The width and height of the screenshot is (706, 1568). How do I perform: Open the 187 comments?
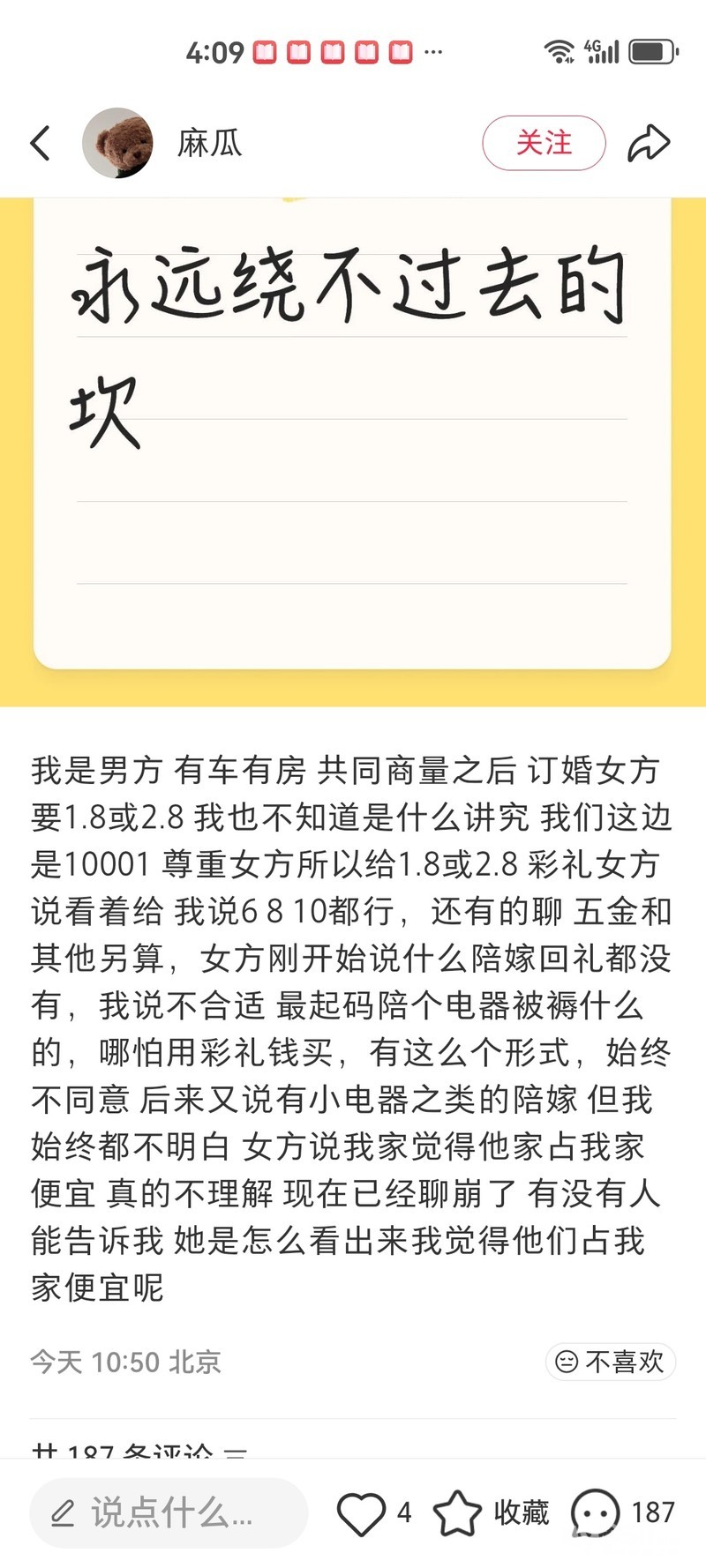[623, 1513]
